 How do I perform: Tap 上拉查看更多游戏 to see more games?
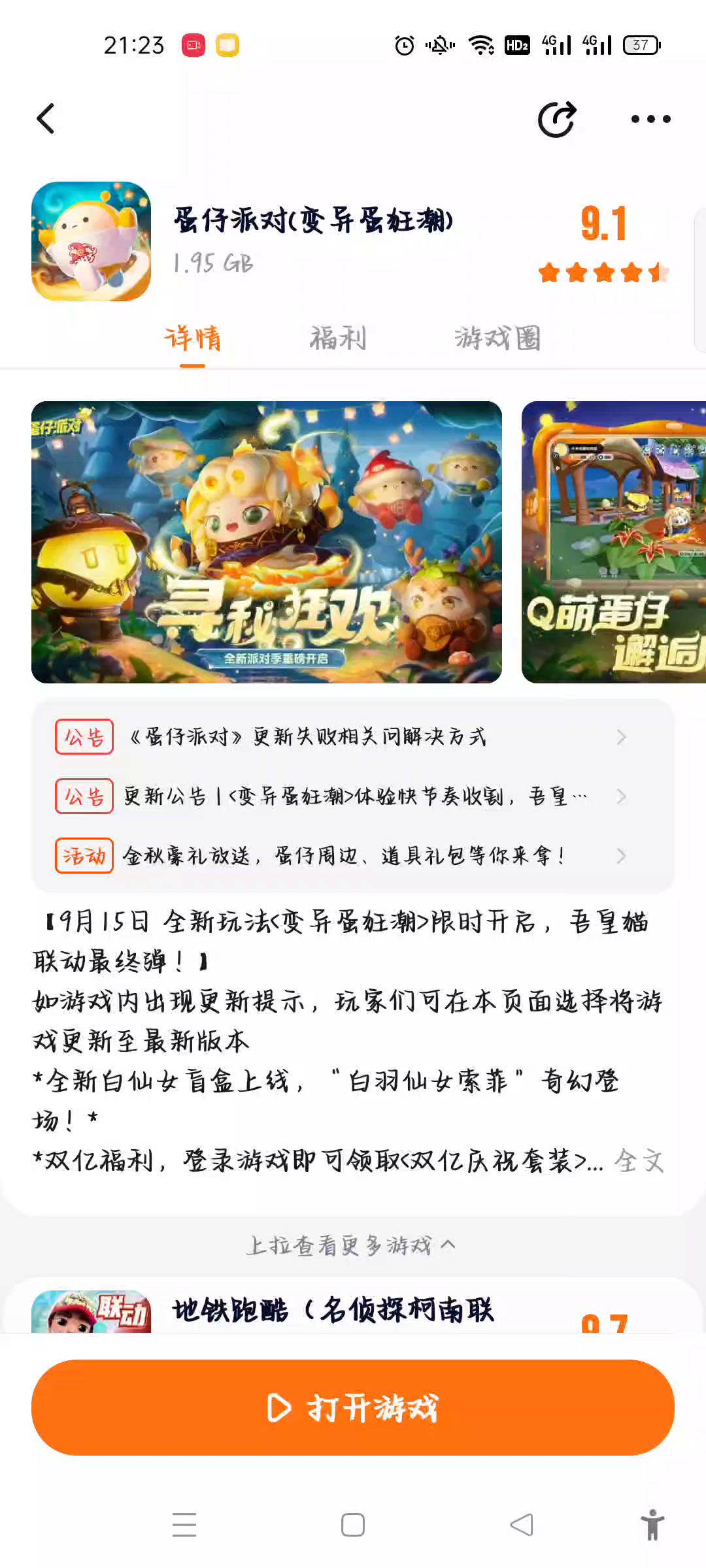(351, 1245)
